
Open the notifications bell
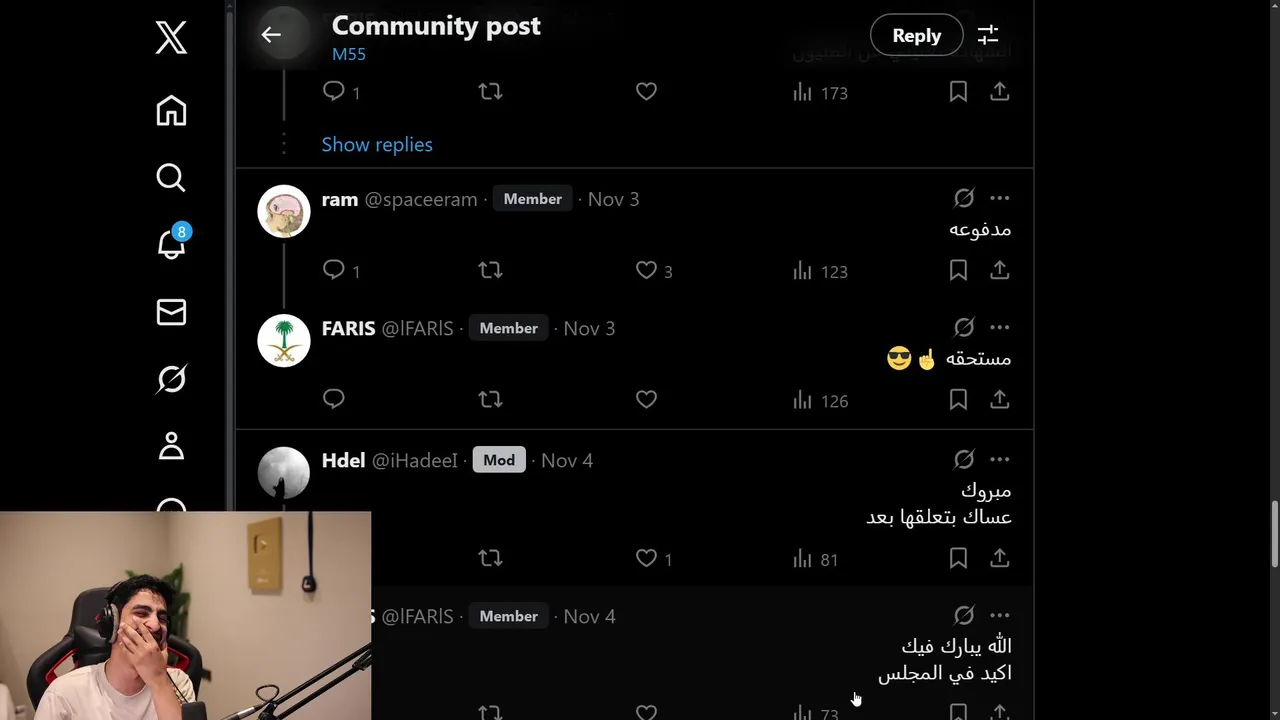171,244
